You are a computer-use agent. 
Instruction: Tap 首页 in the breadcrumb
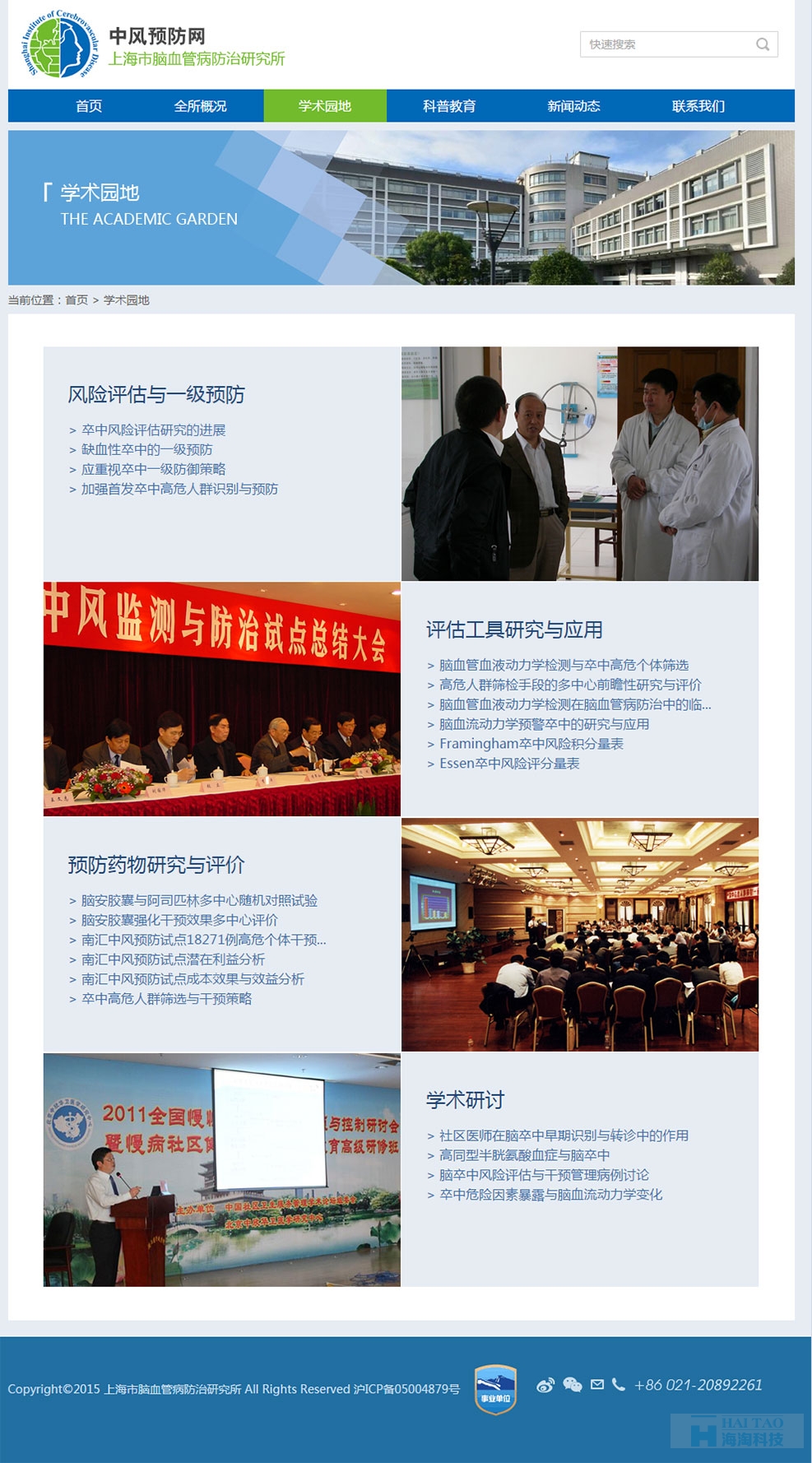tap(77, 300)
